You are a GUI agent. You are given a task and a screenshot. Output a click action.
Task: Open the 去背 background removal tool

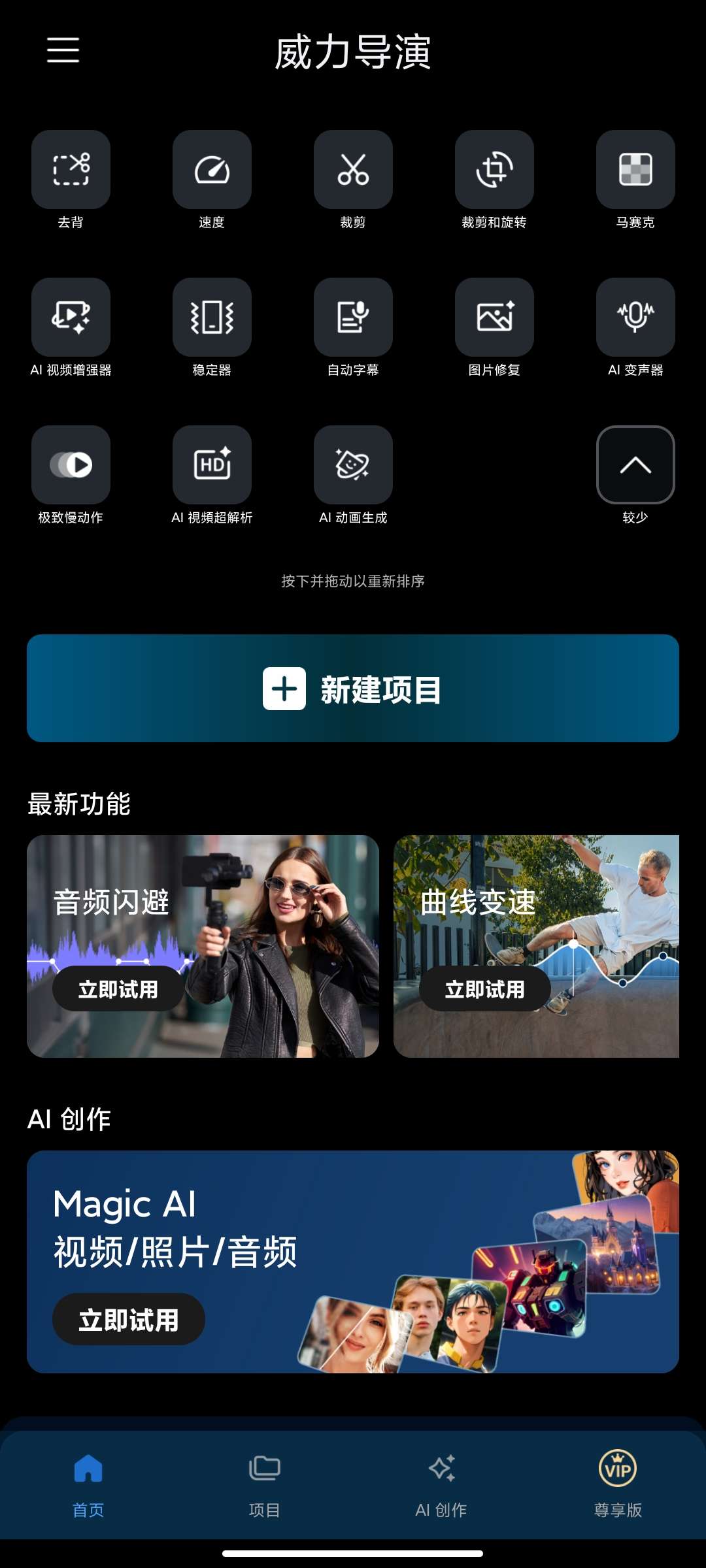(x=71, y=170)
